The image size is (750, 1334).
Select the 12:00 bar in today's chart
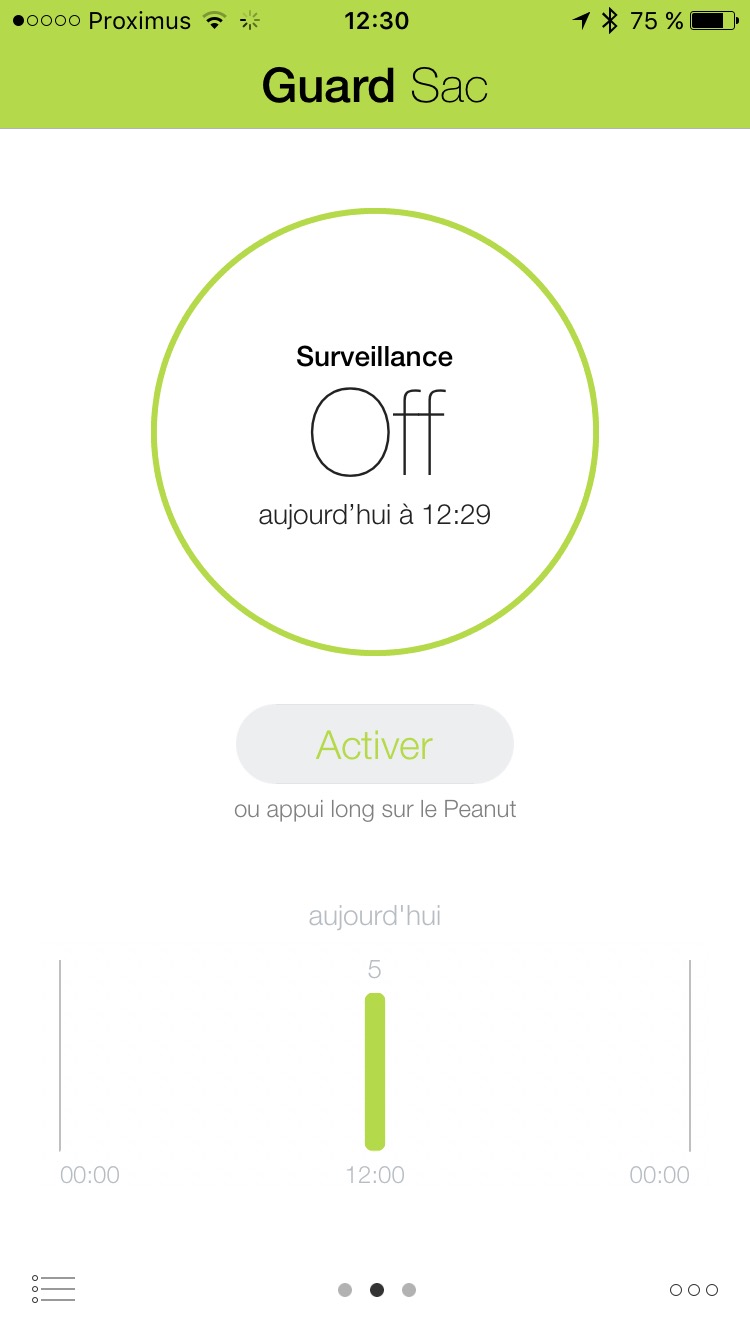click(x=374, y=1071)
